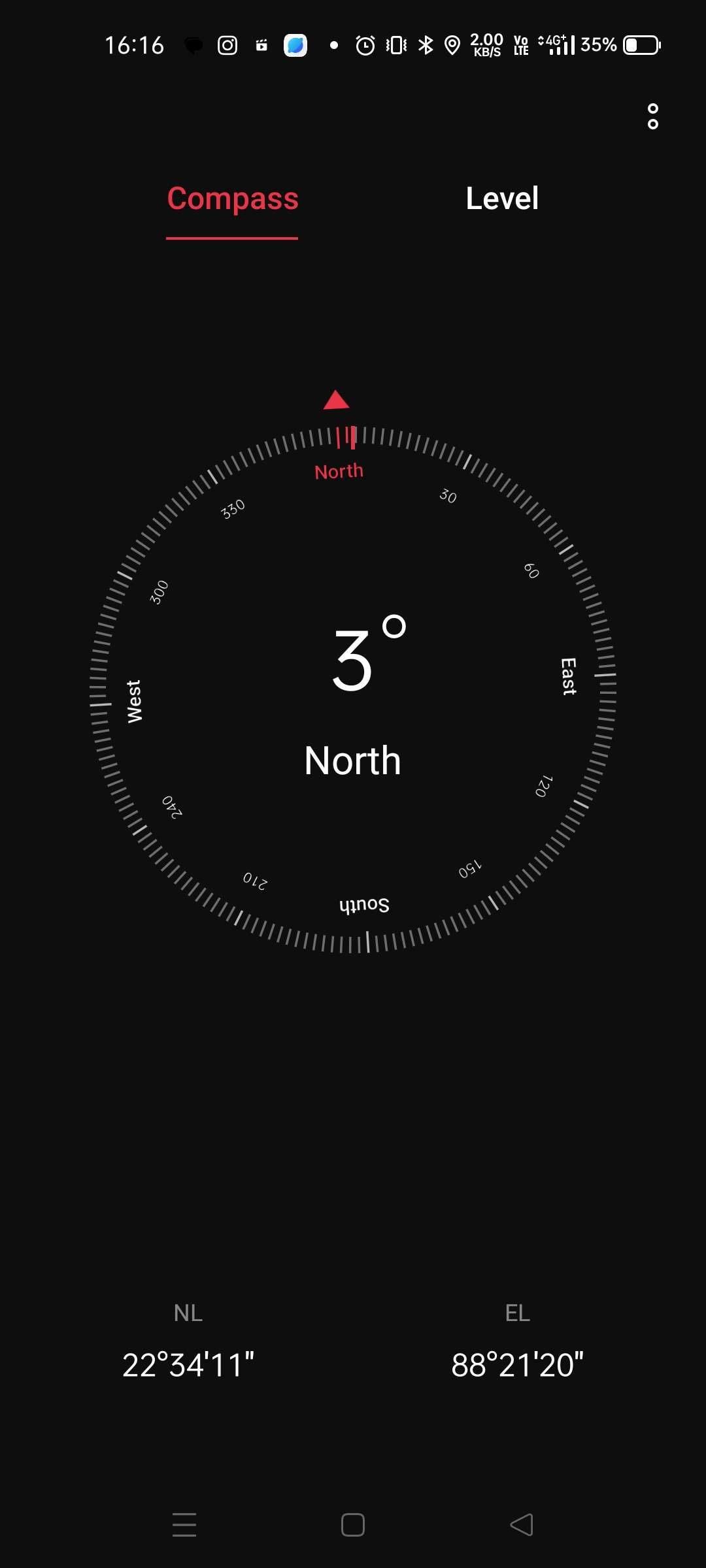The image size is (706, 1568).
Task: Switch to the Level tab
Action: pyautogui.click(x=502, y=199)
